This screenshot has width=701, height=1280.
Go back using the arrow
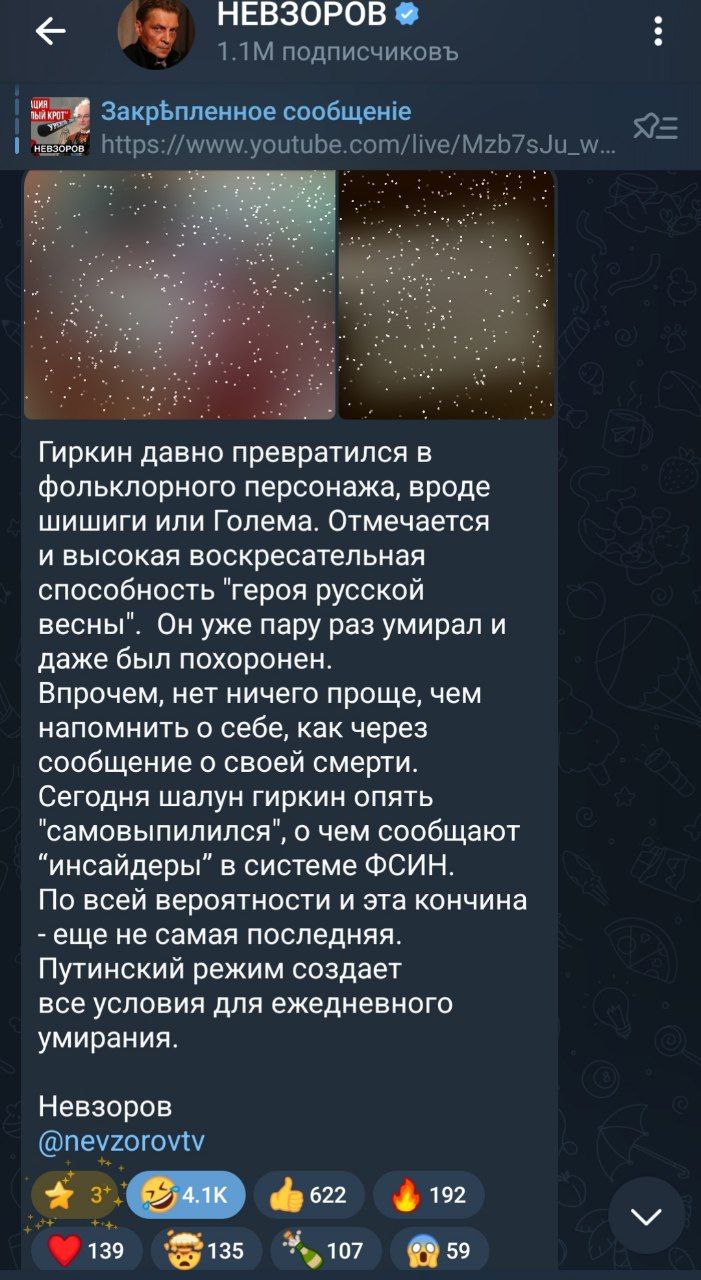point(50,32)
